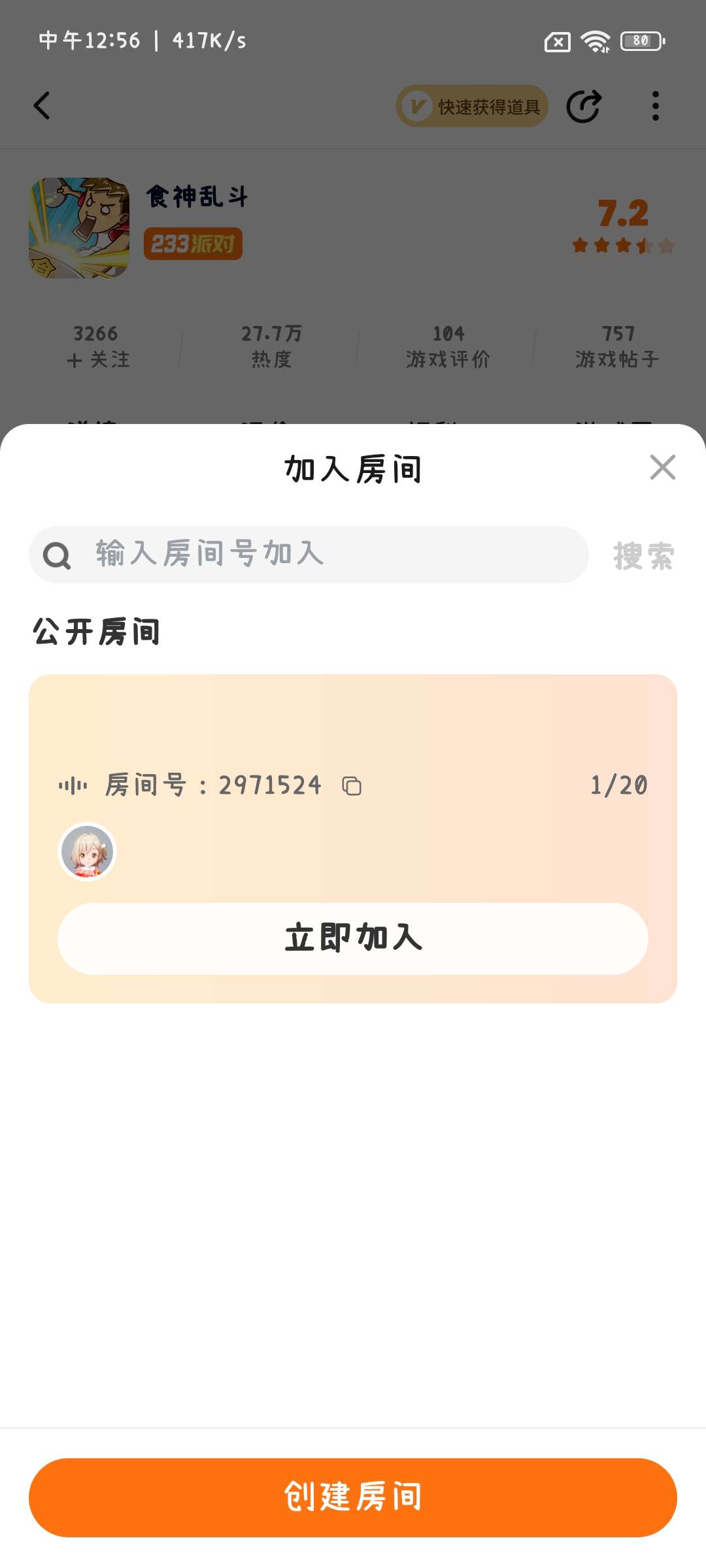The width and height of the screenshot is (706, 1568).
Task: Close the 加入房间 sheet
Action: (662, 468)
